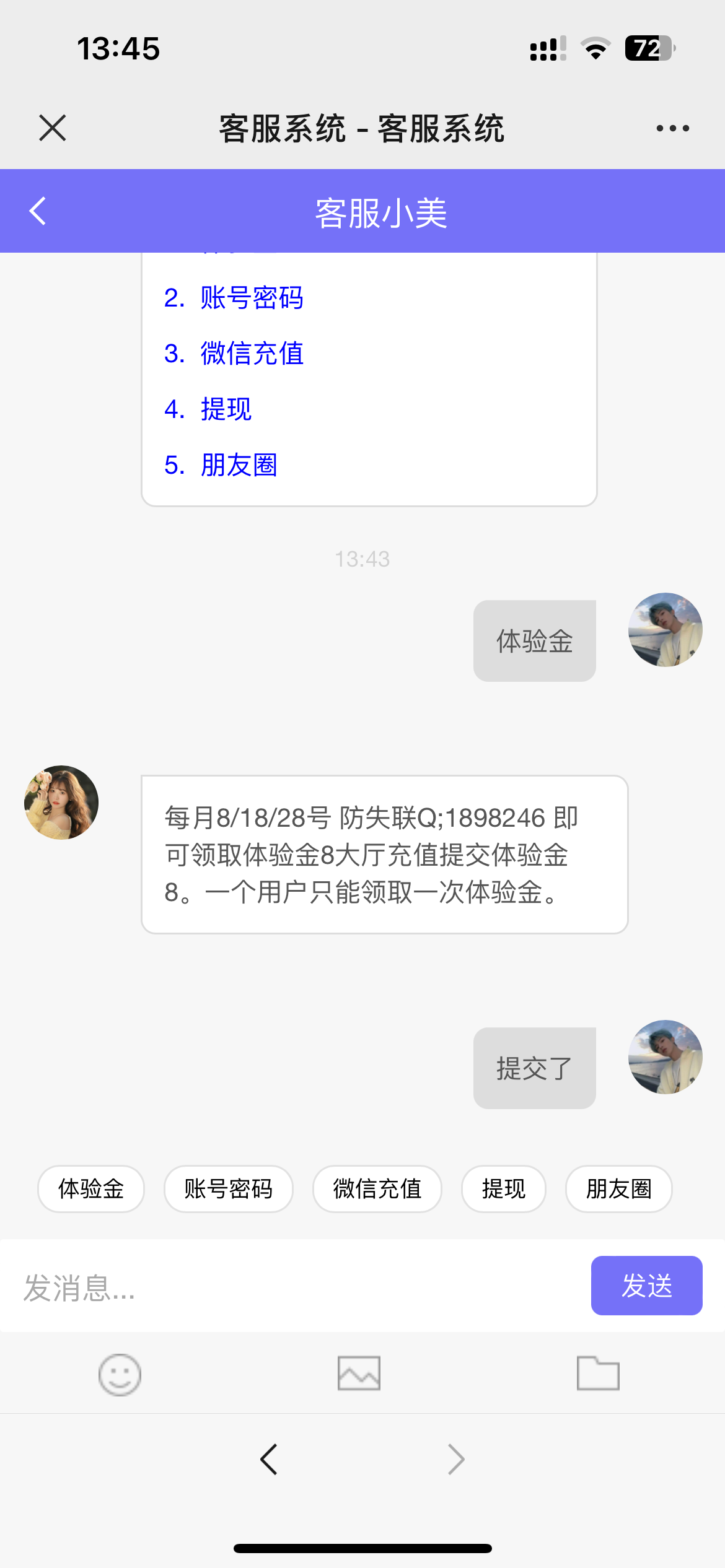Close the 客服系统 web page
Screen dimensions: 725x1568
click(53, 128)
